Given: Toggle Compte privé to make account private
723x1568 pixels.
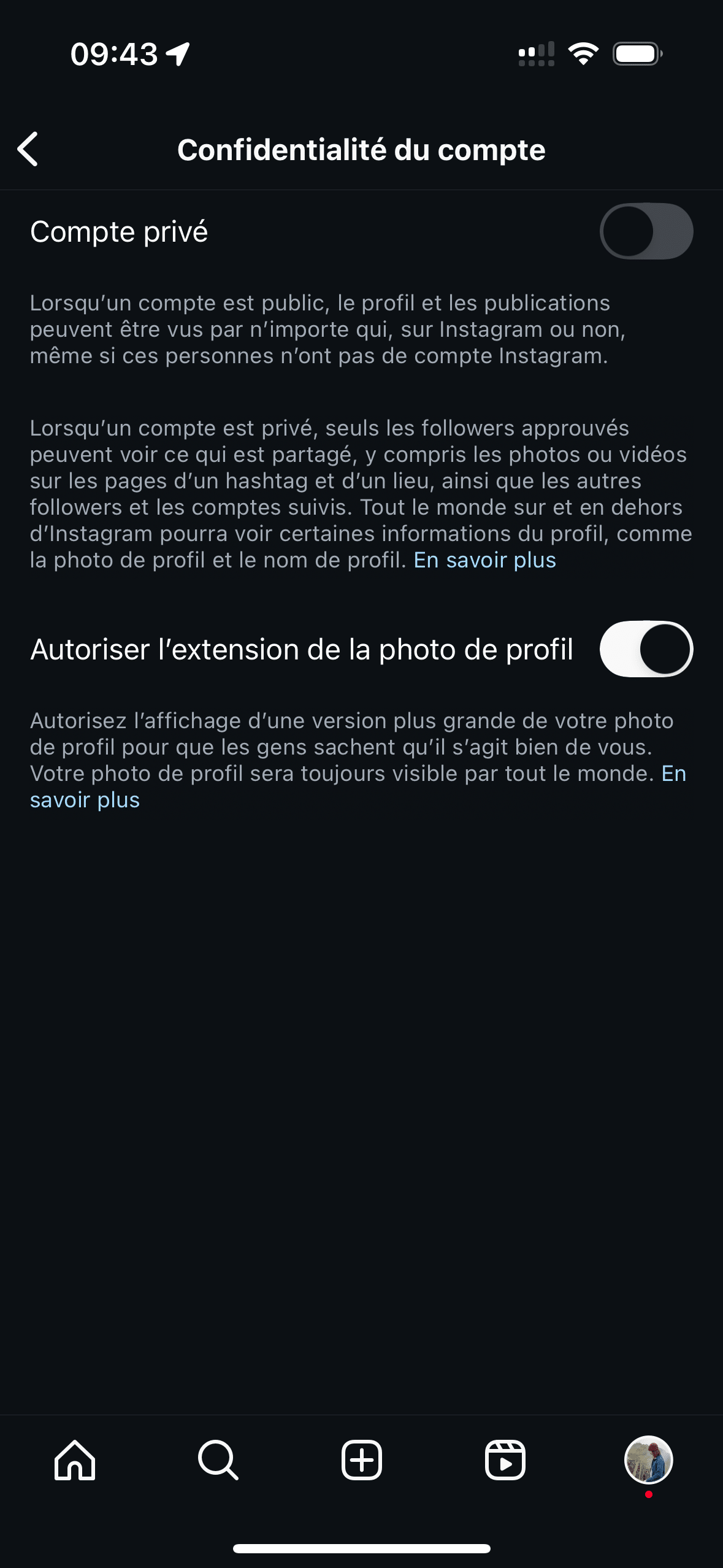Looking at the screenshot, I should coord(647,231).
